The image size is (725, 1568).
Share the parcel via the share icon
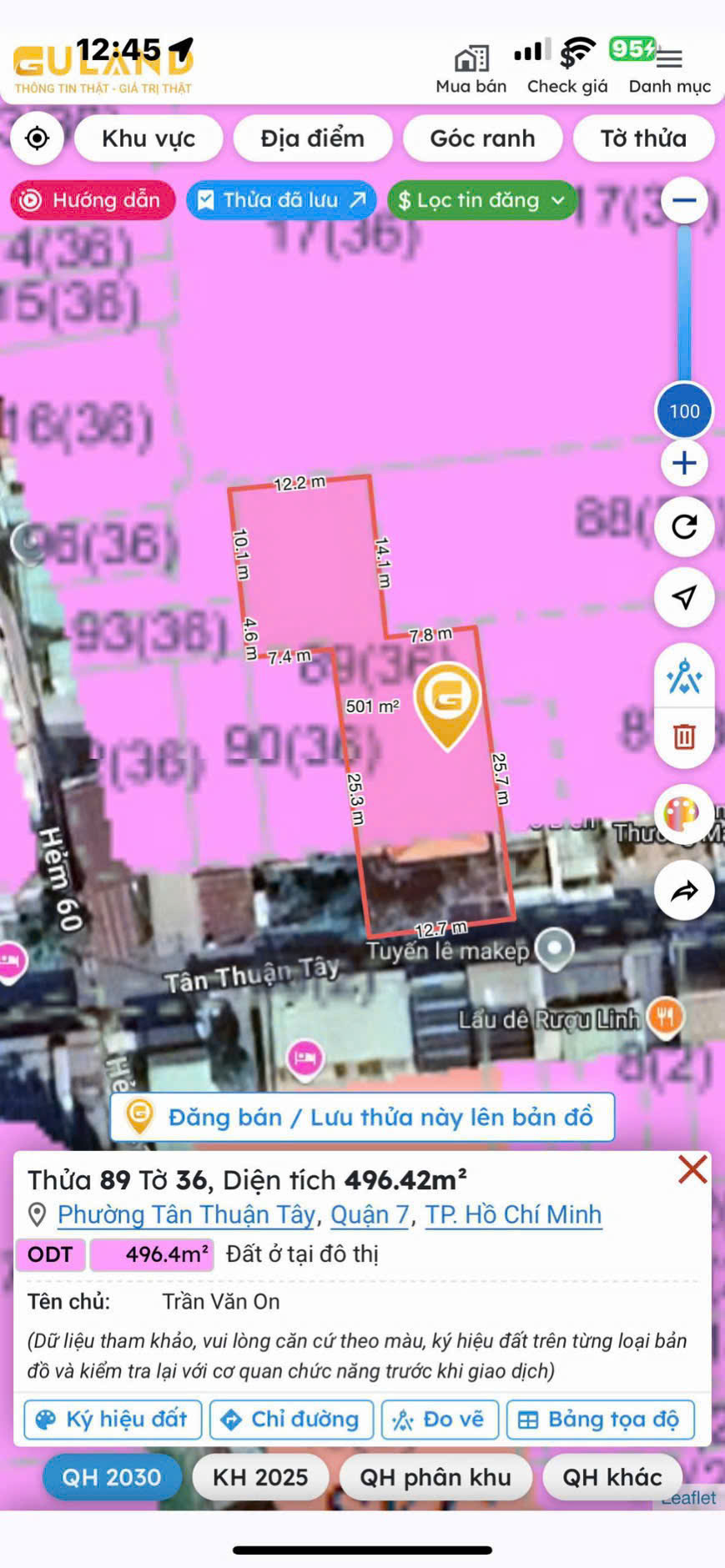[x=683, y=891]
